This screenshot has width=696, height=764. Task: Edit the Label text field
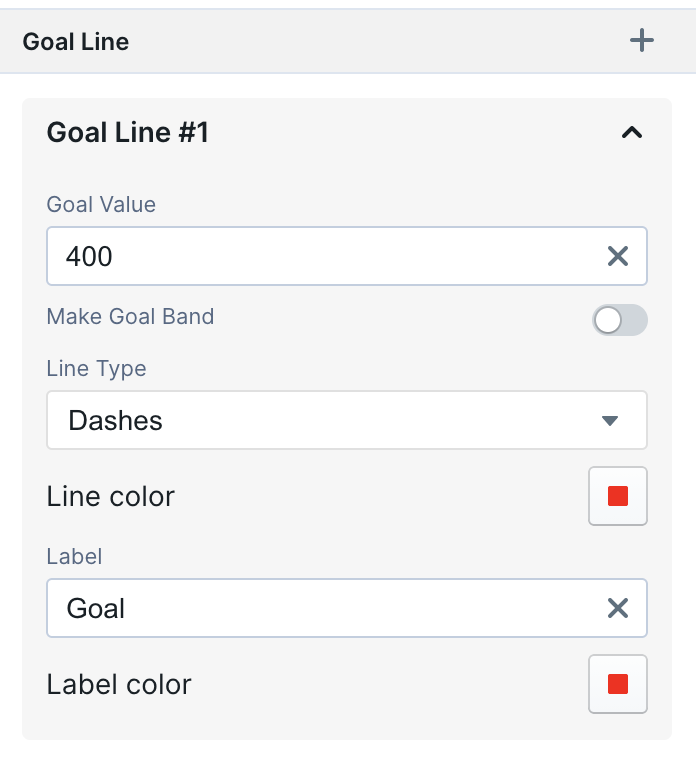[x=320, y=608]
